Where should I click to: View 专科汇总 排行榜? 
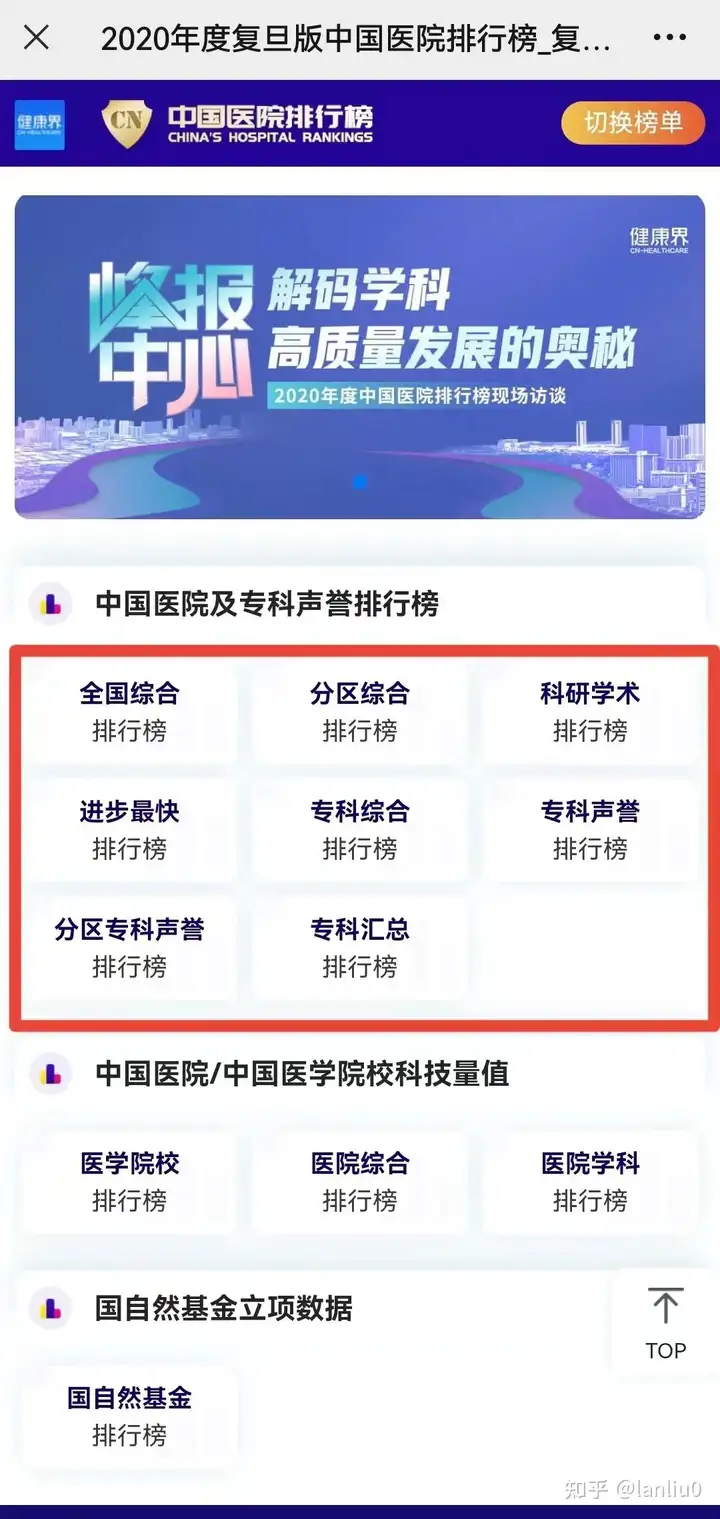360,948
